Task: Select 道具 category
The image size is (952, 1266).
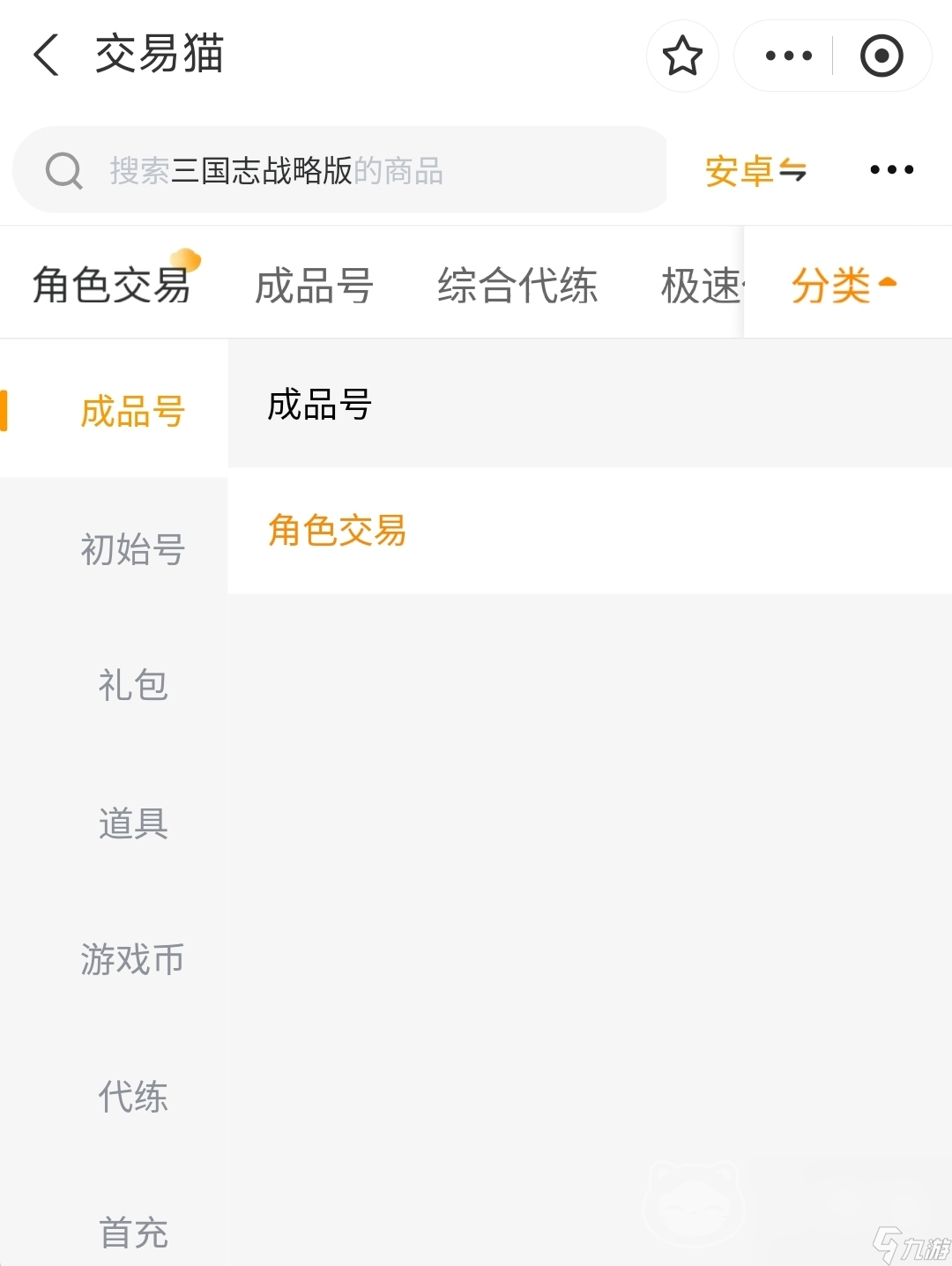Action: pos(133,823)
